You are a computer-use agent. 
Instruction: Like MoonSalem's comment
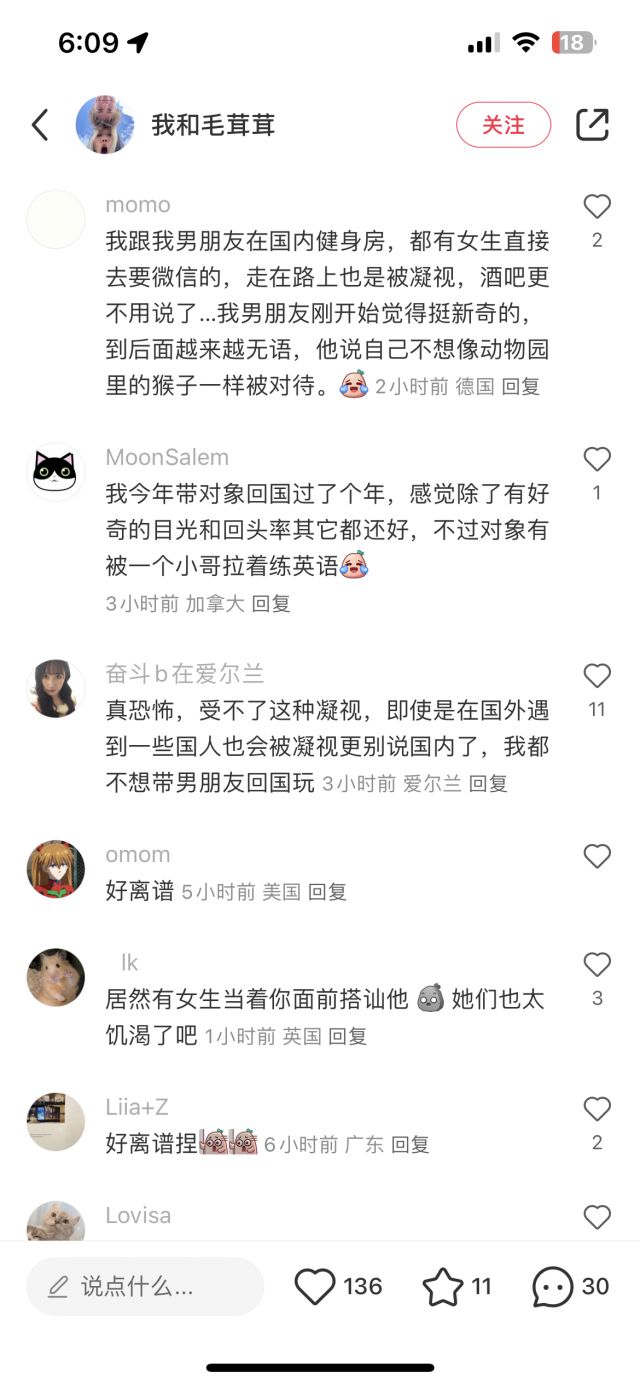[597, 460]
